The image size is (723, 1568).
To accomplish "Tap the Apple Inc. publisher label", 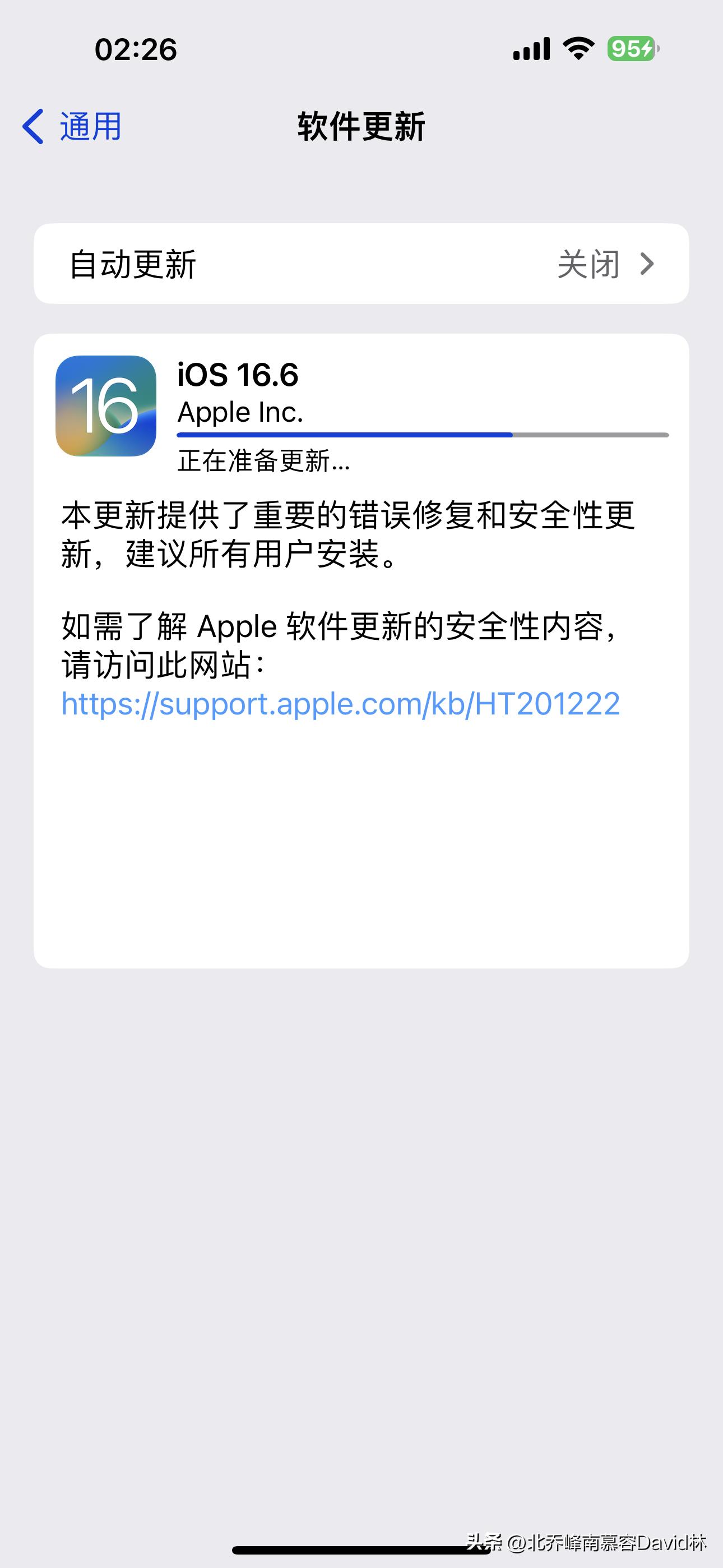I will pos(240,413).
